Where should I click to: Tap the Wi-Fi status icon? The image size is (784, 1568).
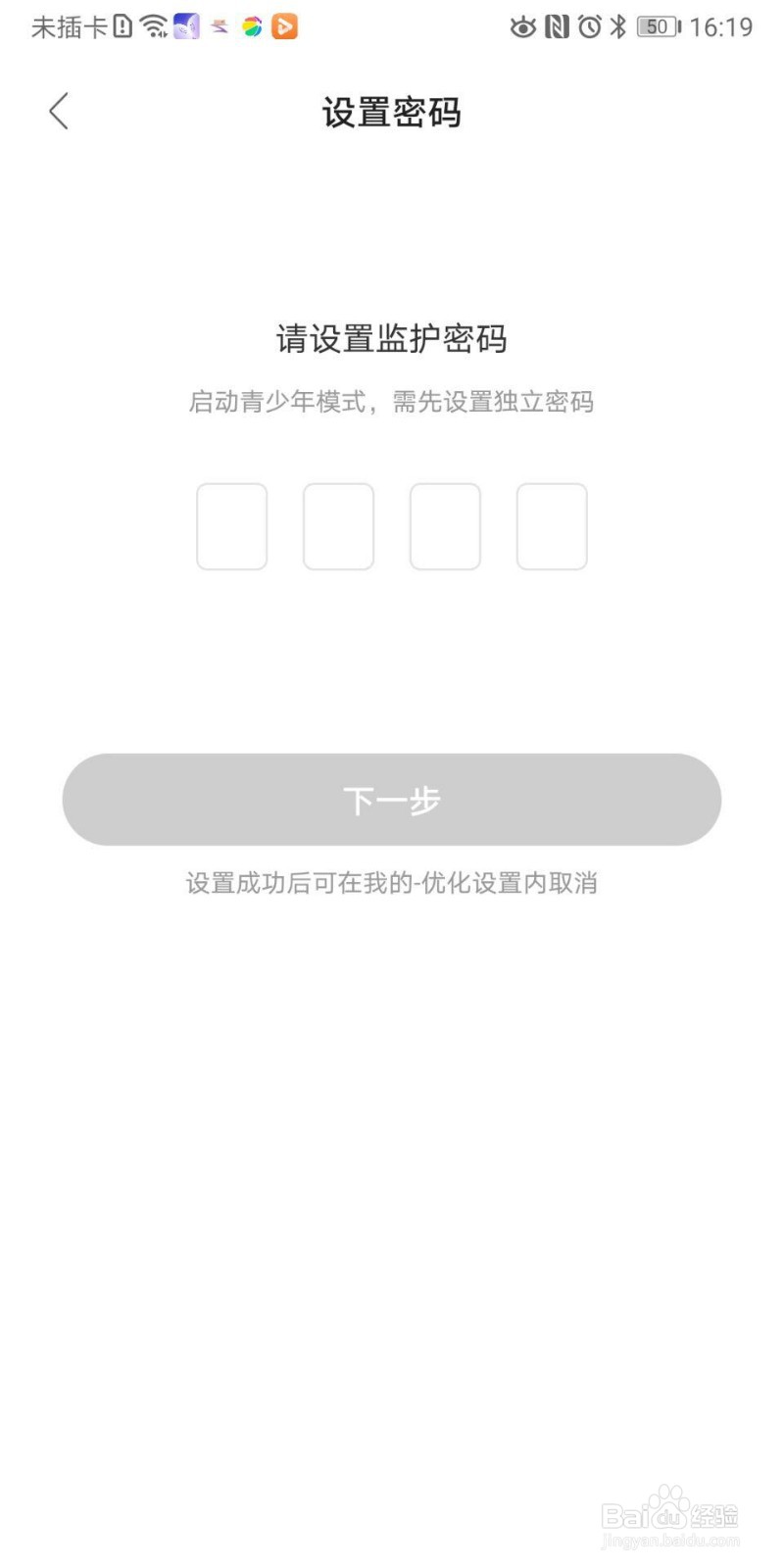coord(152,26)
